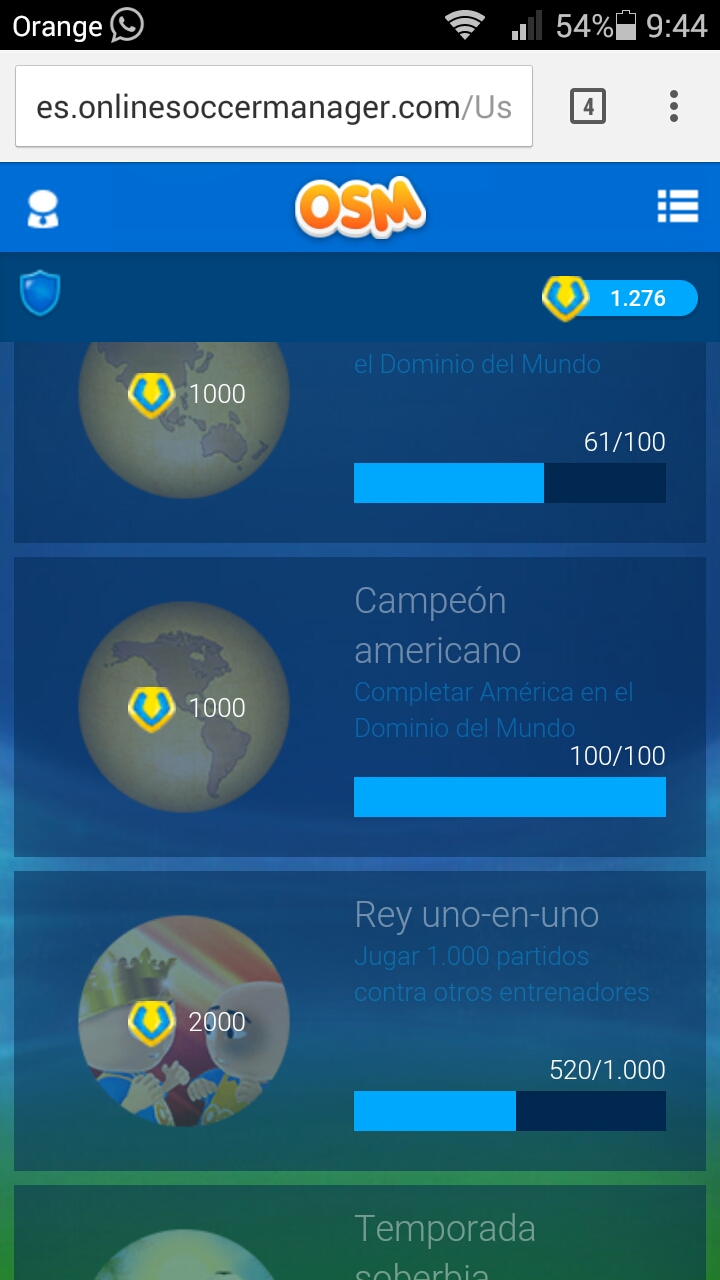Open the 1.276 boss coins balance
Screen dimensions: 720x1280
point(620,298)
